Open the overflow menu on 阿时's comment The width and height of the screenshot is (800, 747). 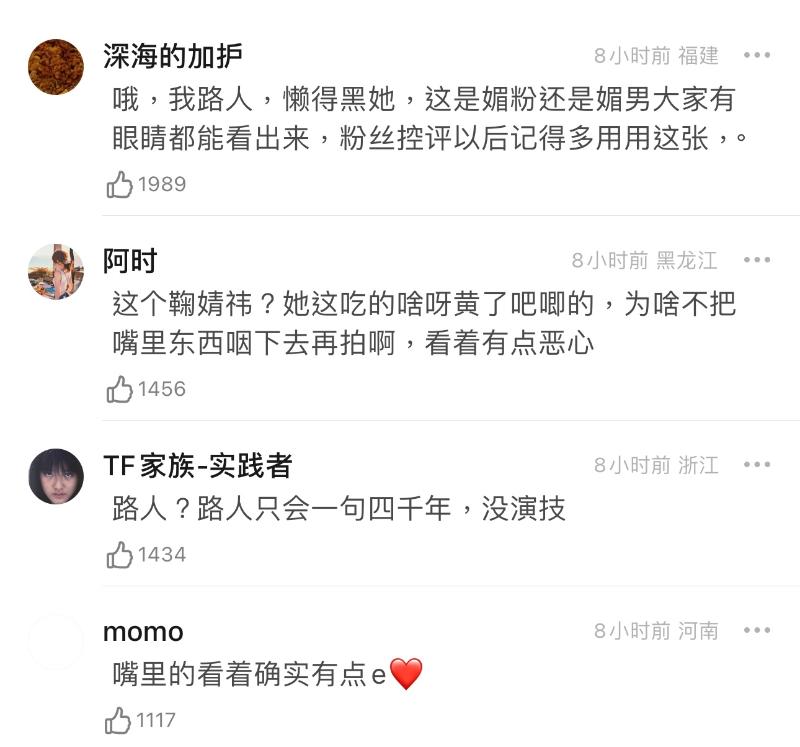pyautogui.click(x=757, y=260)
